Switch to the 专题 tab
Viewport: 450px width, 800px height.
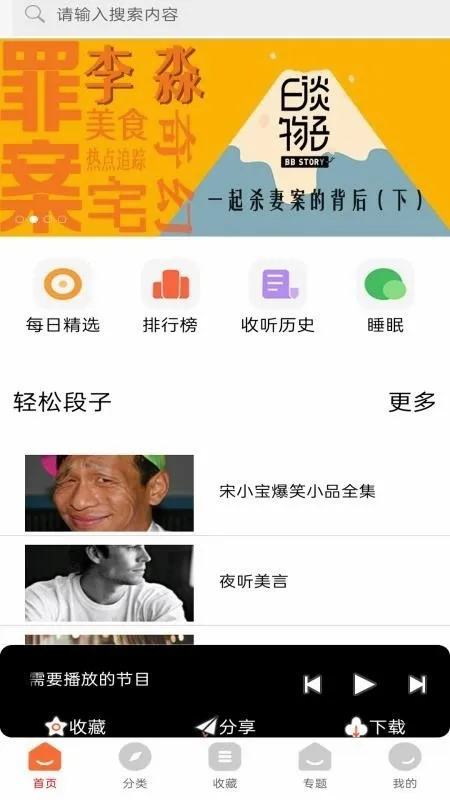coord(315,766)
